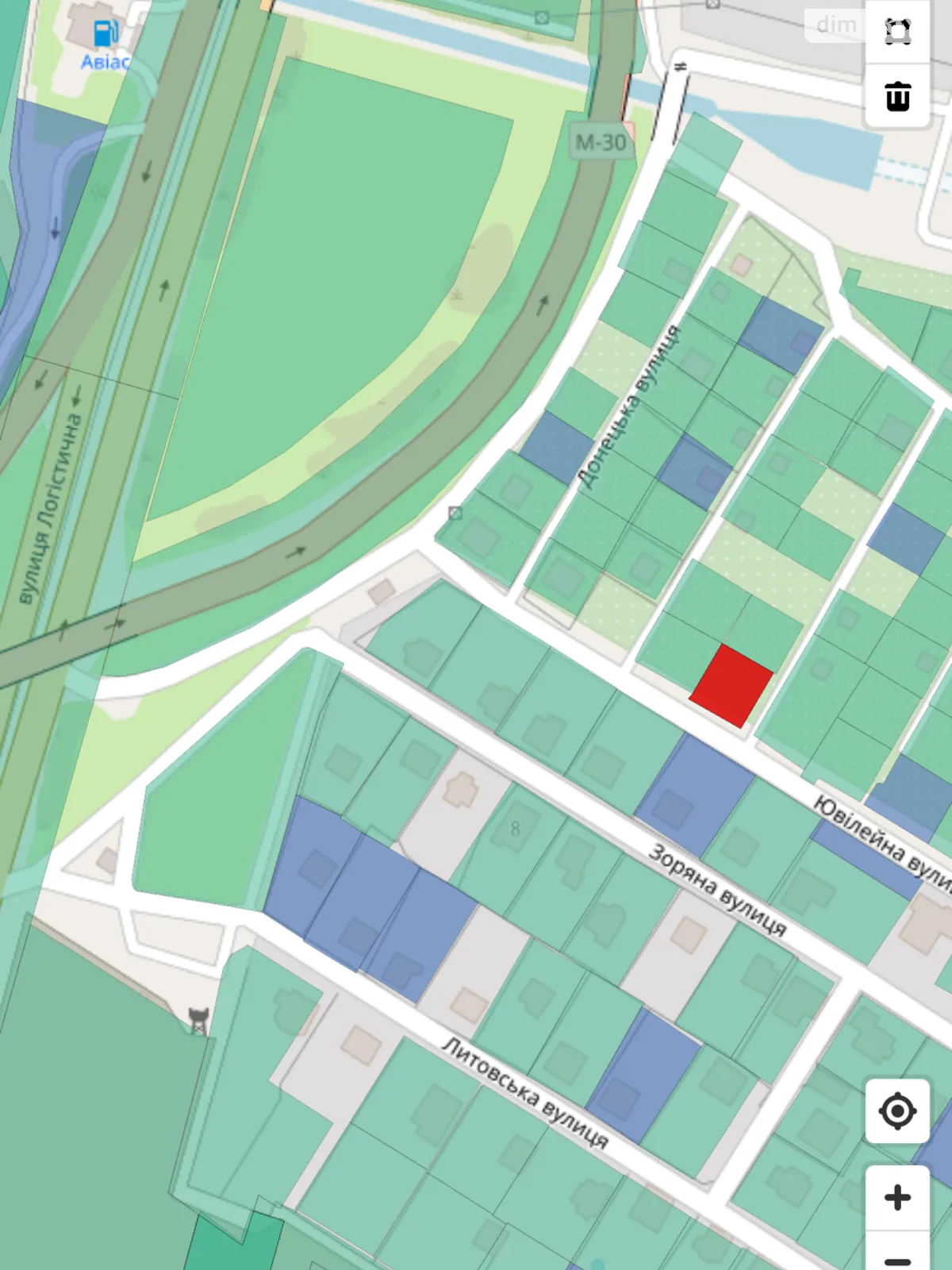Zoom in with the plus button
This screenshot has height=1270, width=952.
point(897,1198)
